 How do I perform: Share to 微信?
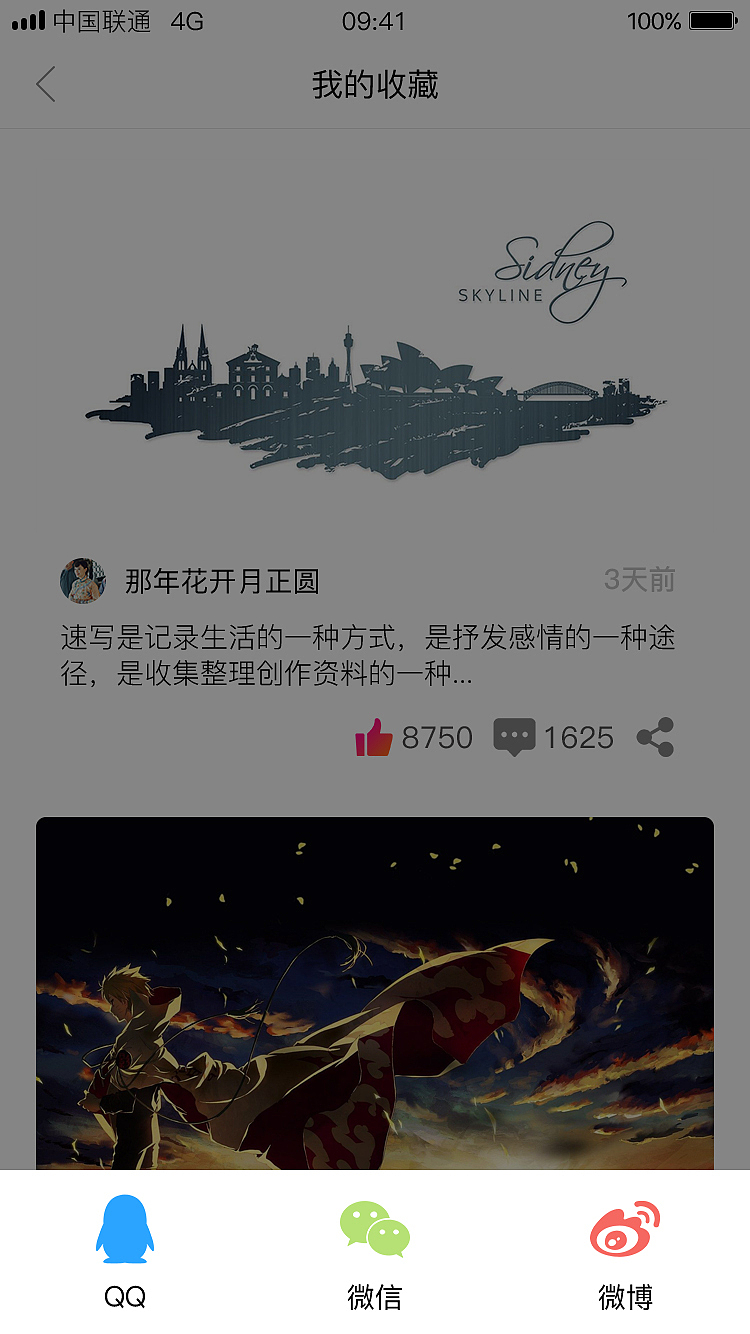tap(375, 1251)
